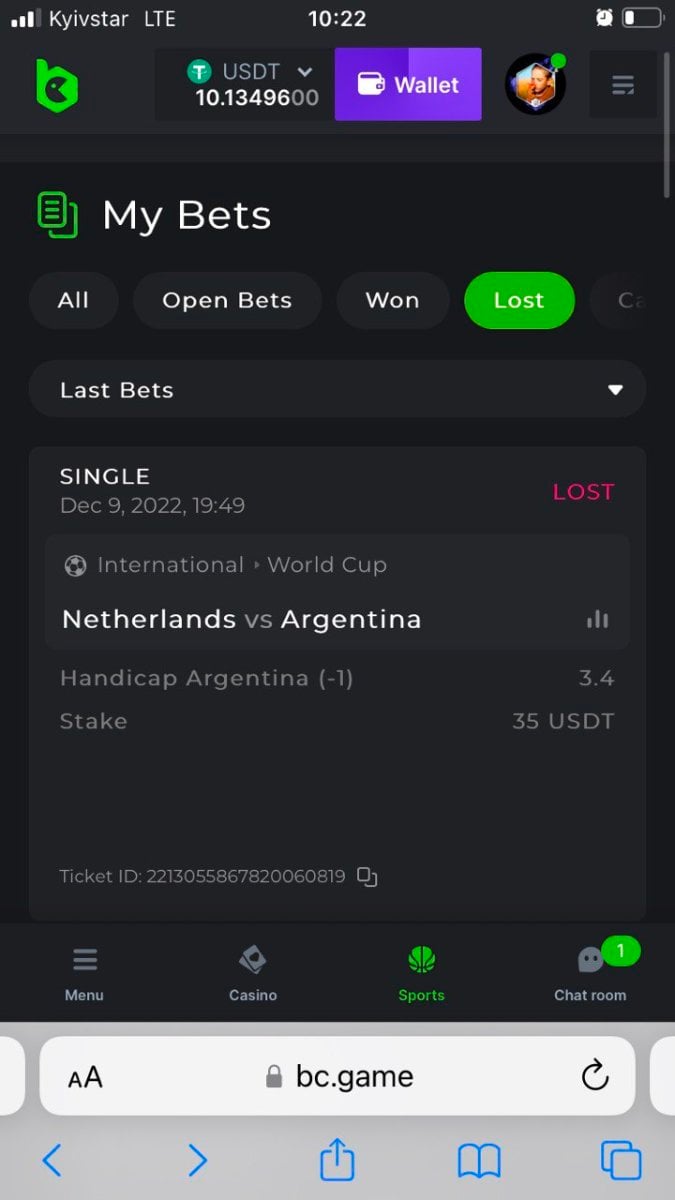Image resolution: width=675 pixels, height=1200 pixels.
Task: Open the top-right hamburger menu
Action: click(623, 85)
